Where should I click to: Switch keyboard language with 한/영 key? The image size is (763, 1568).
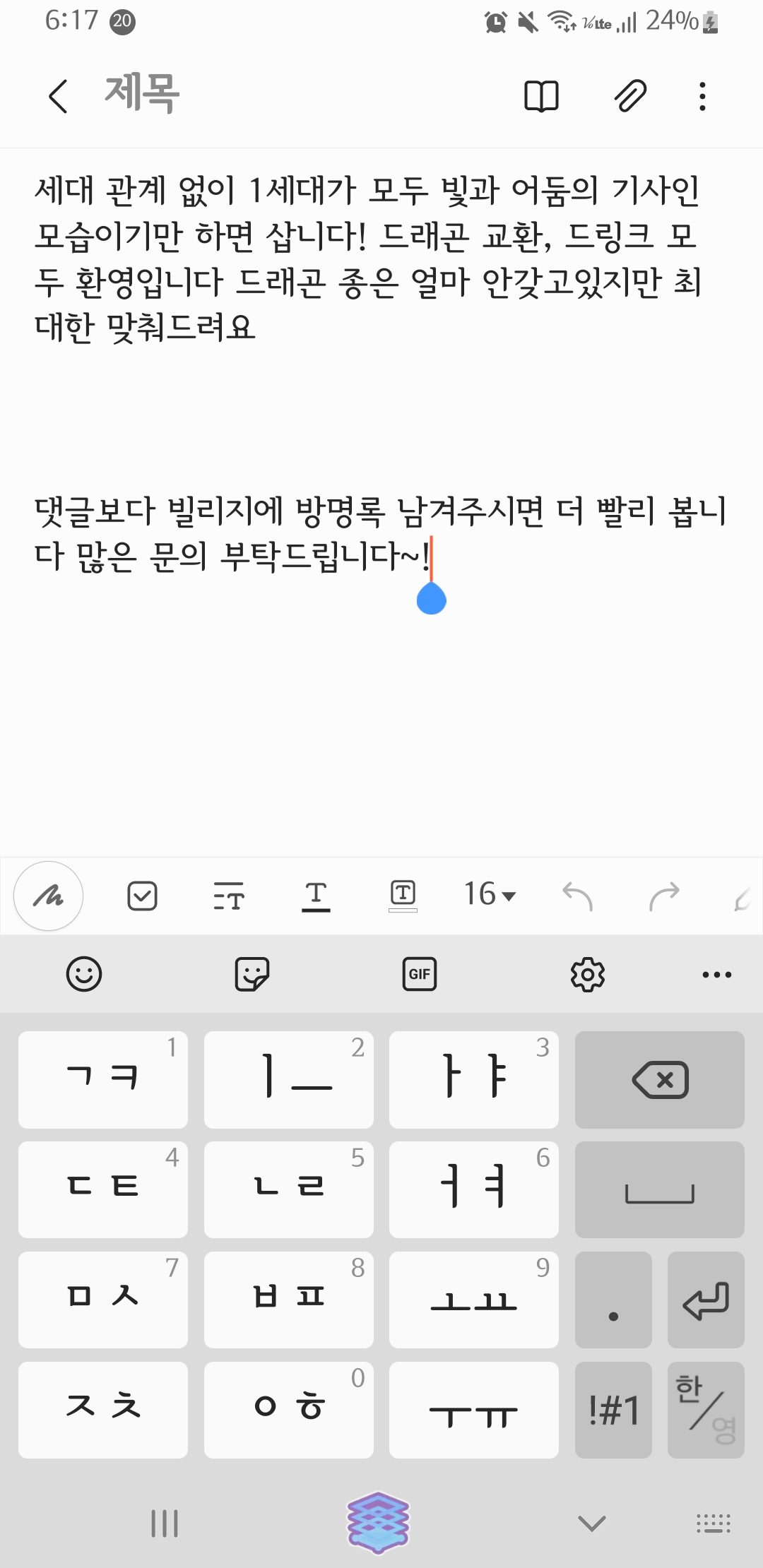tap(705, 1410)
